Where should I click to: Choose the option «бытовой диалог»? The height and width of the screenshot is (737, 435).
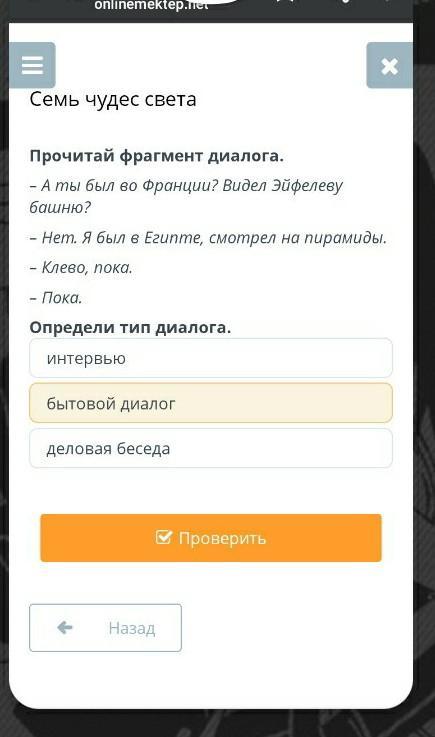coord(211,403)
